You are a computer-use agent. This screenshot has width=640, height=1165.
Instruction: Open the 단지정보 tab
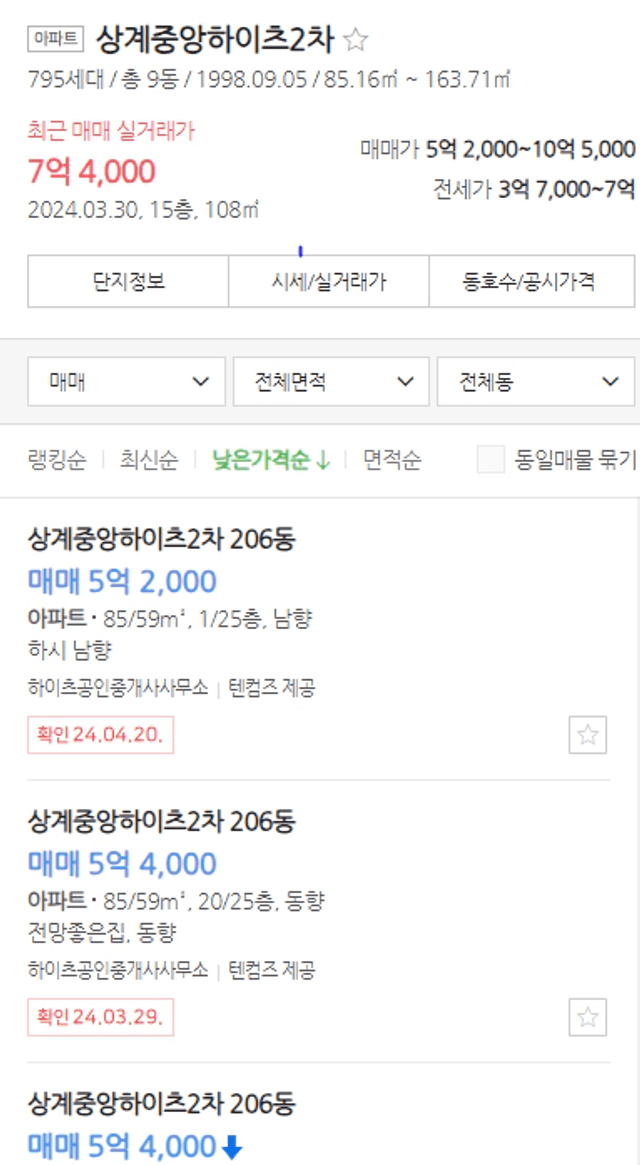point(128,282)
